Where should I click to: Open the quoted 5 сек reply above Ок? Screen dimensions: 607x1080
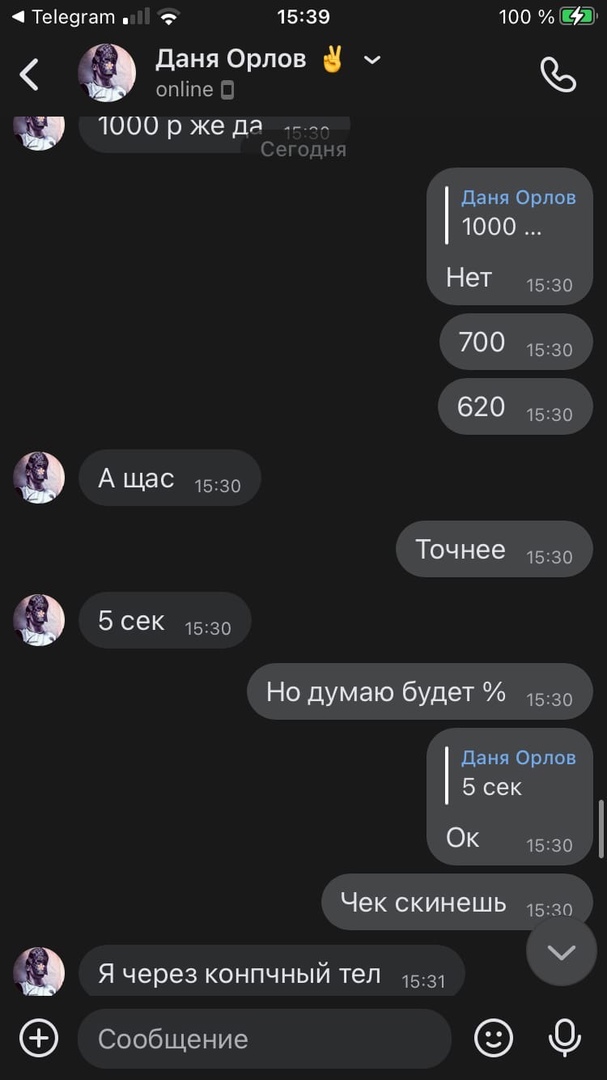[510, 773]
